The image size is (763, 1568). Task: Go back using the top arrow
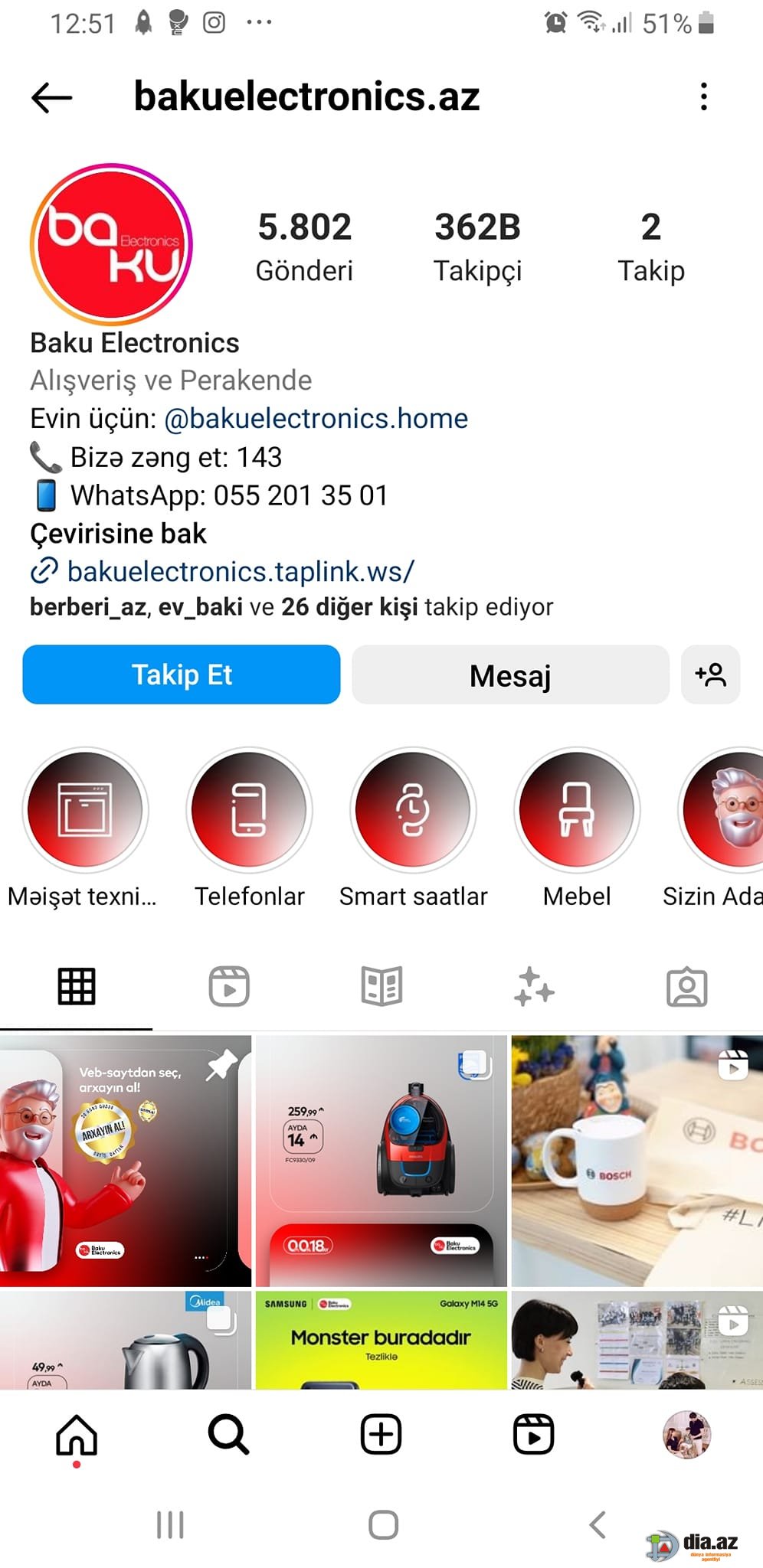[52, 97]
